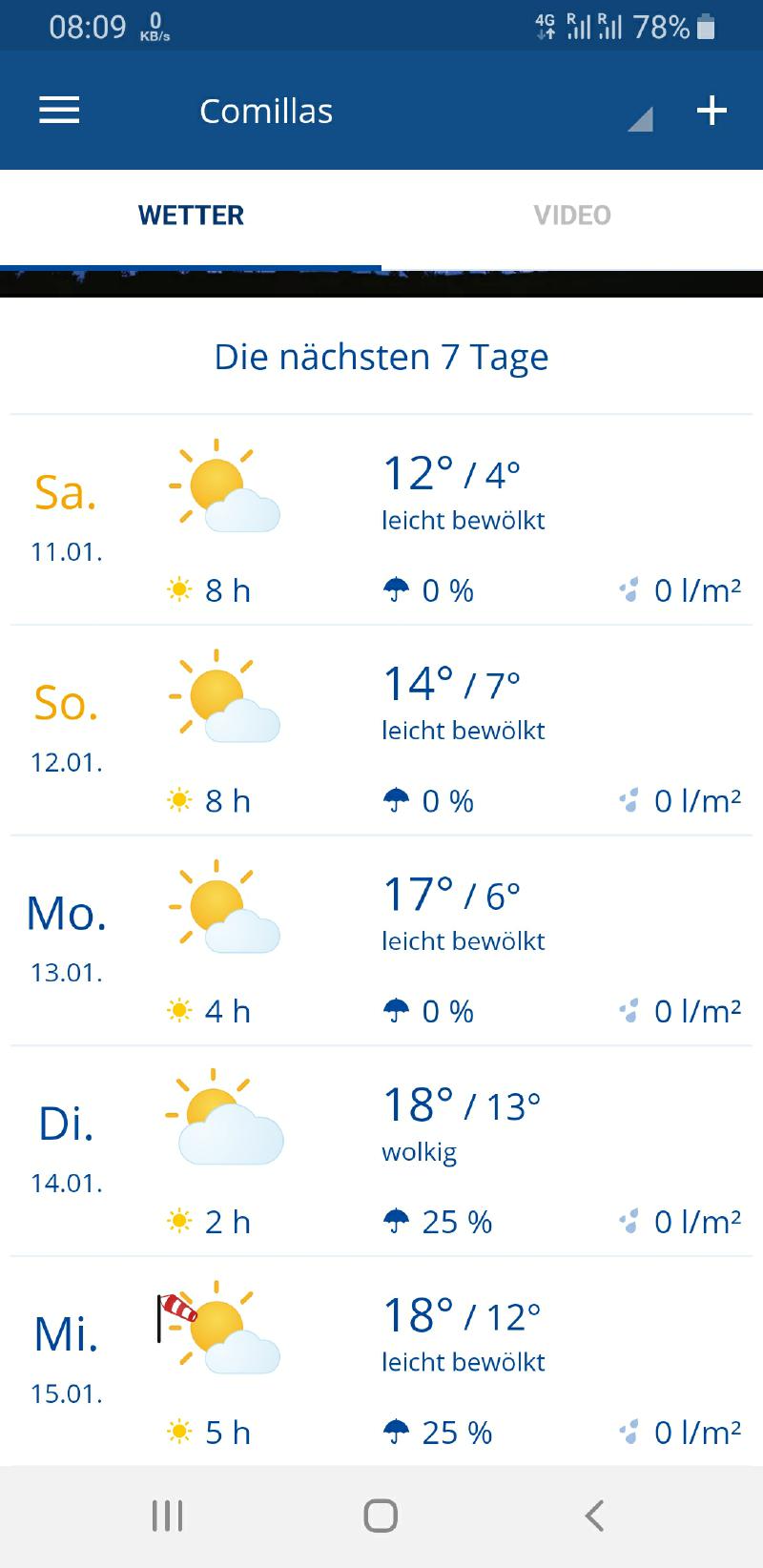Open Saturday 11.01. forecast details
The width and height of the screenshot is (763, 1568).
tap(381, 521)
